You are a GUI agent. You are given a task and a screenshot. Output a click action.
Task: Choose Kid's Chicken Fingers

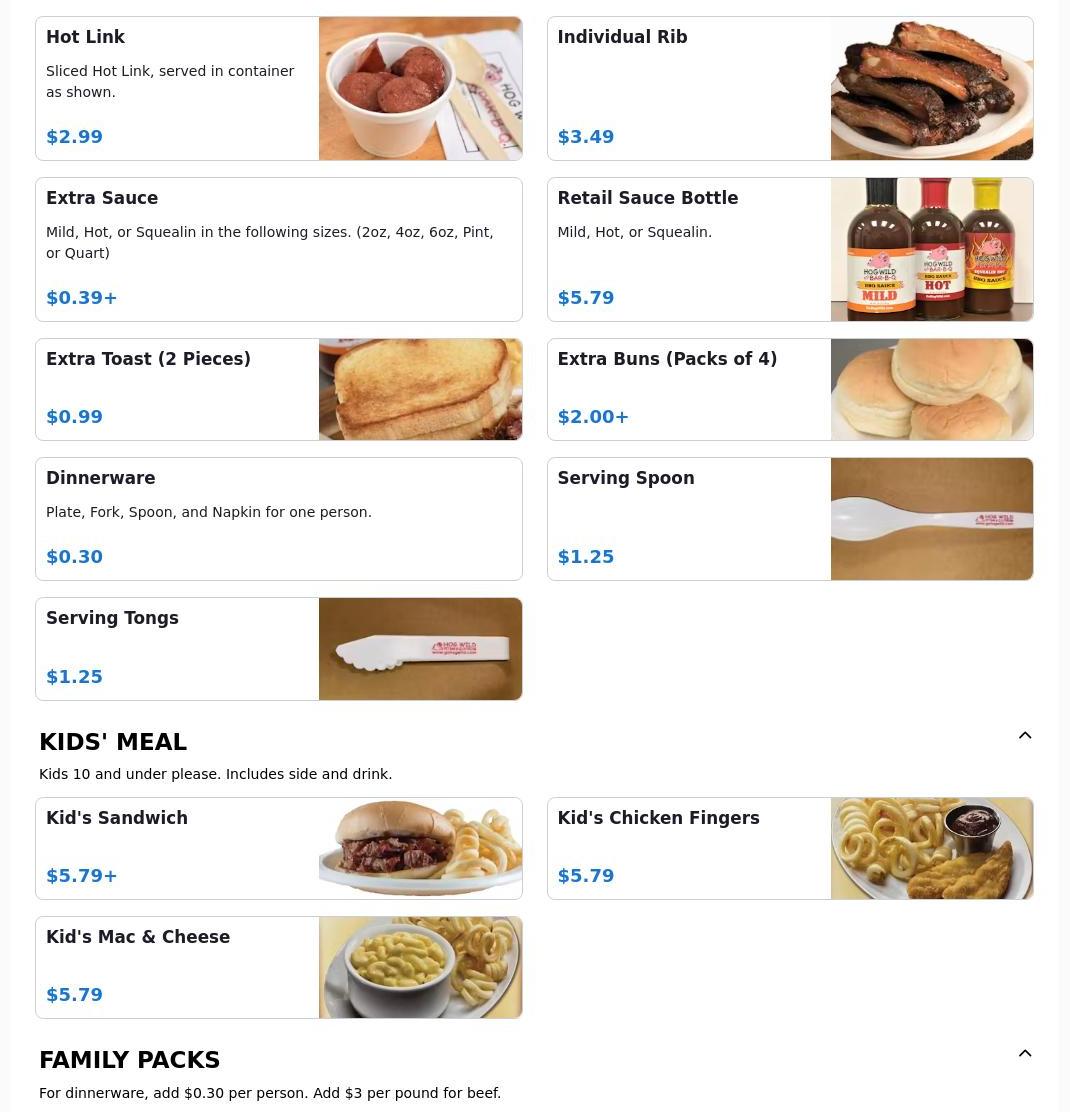[789, 848]
